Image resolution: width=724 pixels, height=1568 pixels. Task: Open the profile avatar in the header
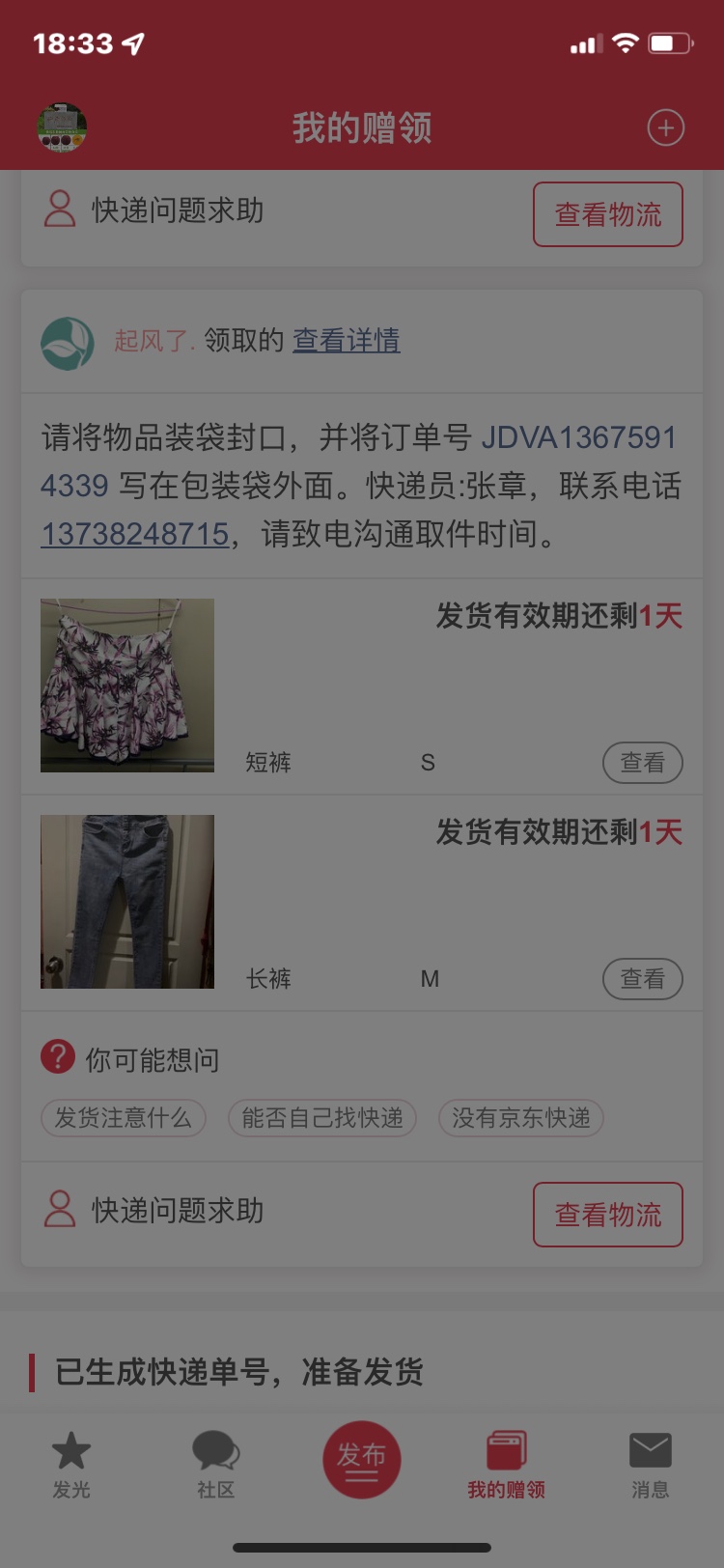[62, 127]
